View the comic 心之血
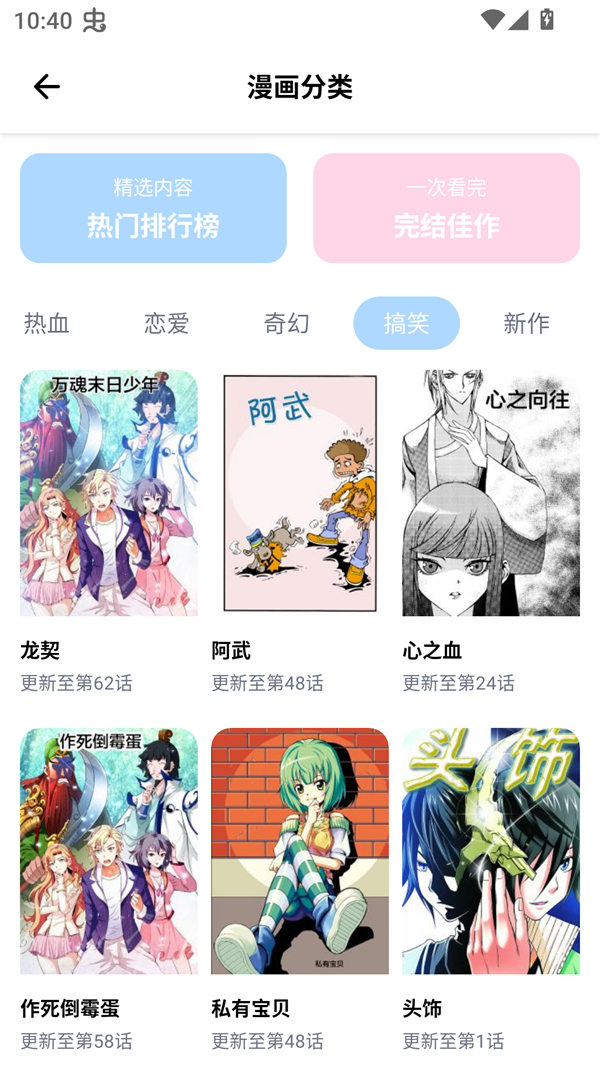Viewport: 600px width, 1066px height. click(491, 493)
